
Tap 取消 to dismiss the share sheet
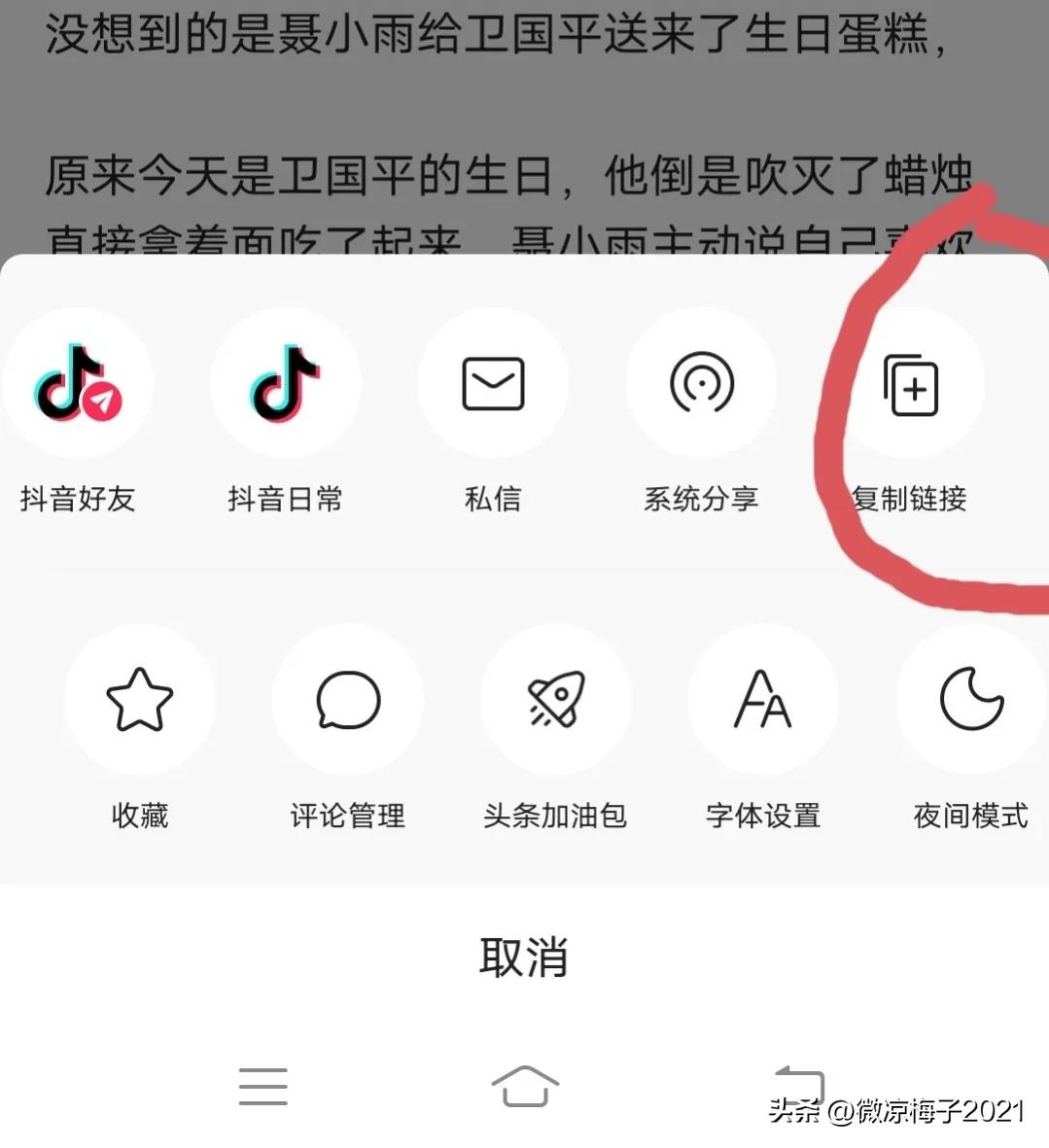[524, 957]
